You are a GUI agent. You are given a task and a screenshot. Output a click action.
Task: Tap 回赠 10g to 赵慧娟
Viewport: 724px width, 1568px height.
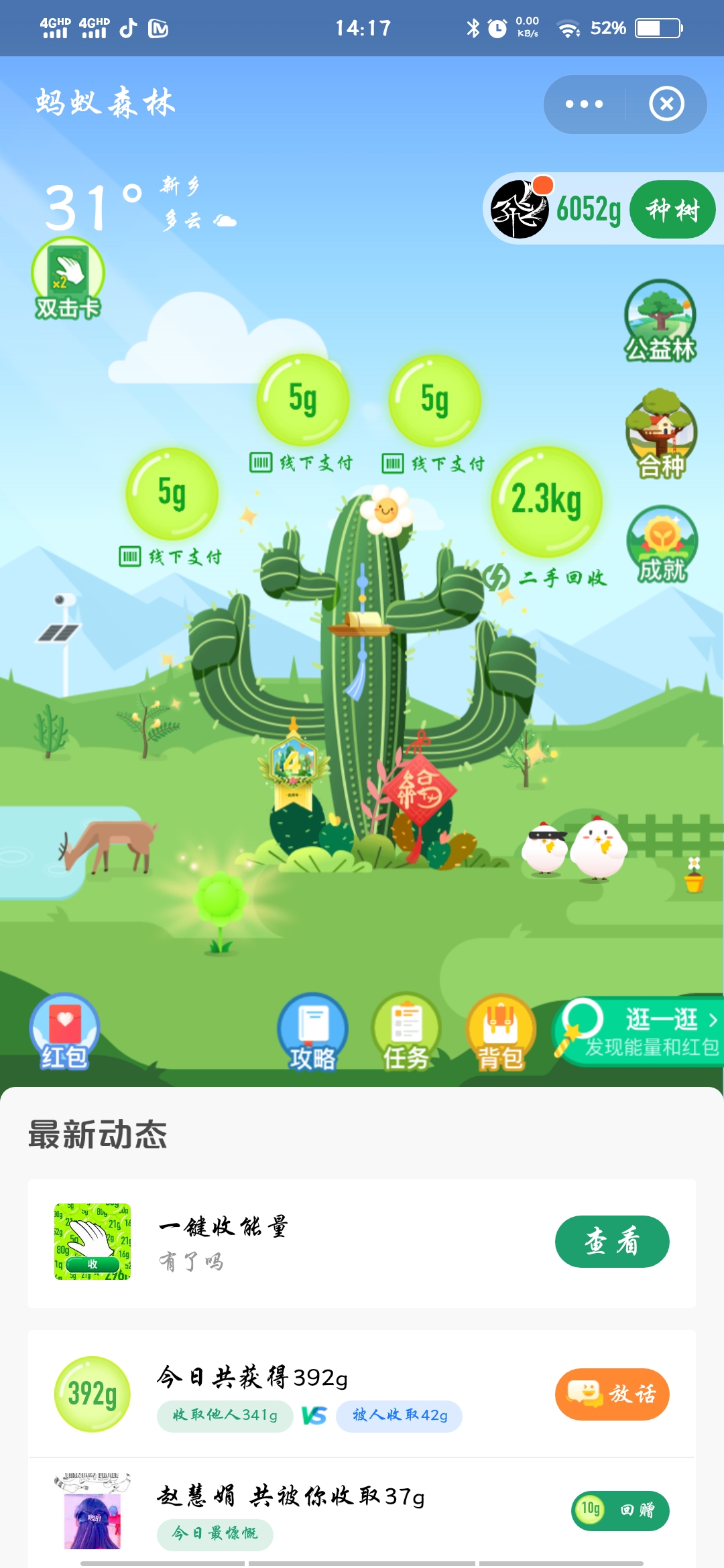(620, 1510)
